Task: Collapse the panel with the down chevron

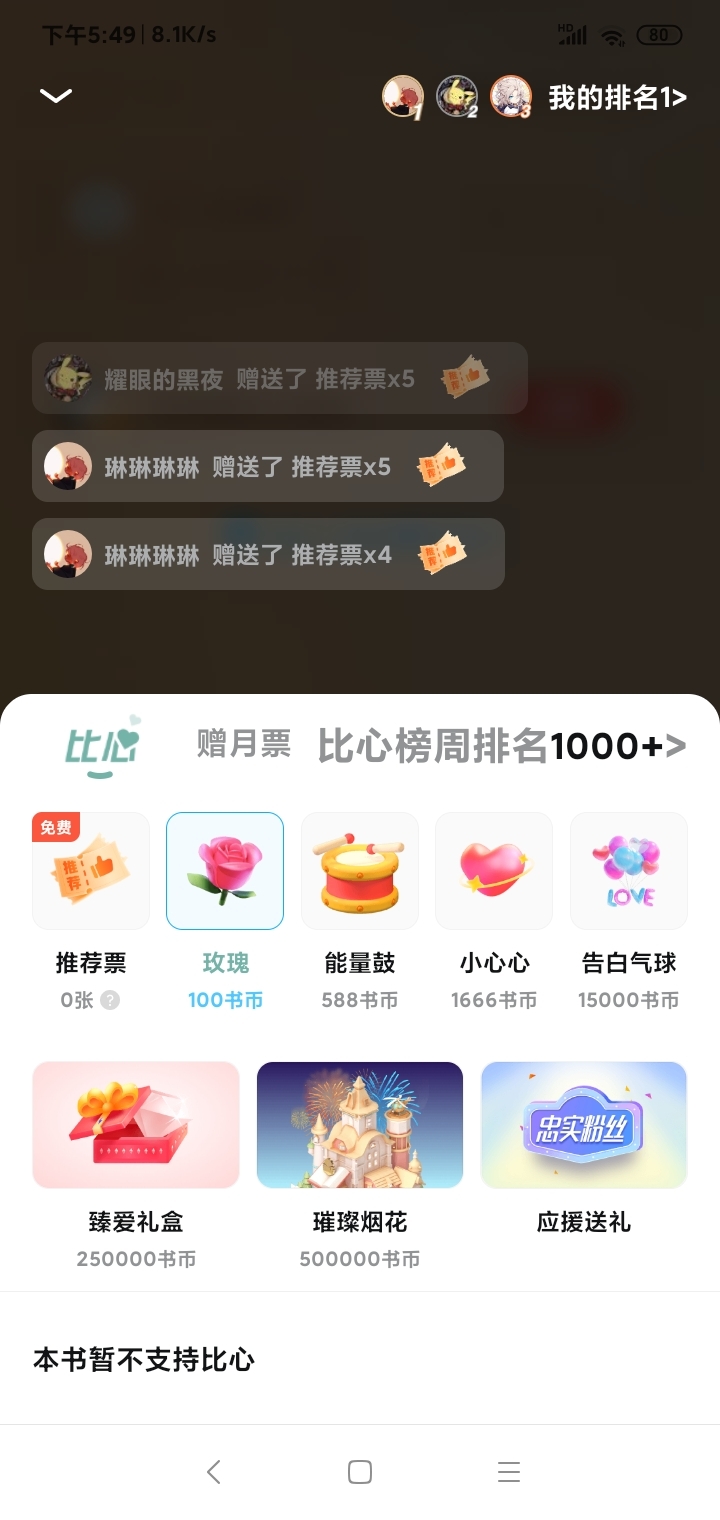Action: pos(56,96)
